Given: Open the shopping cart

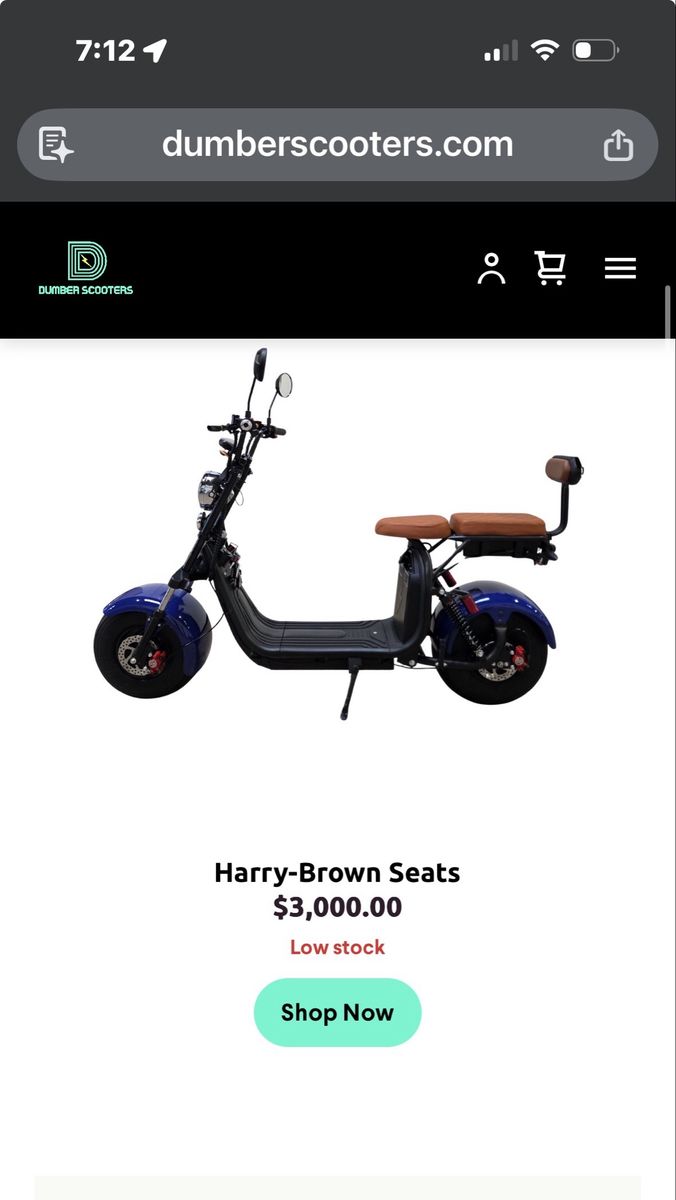Looking at the screenshot, I should pos(550,268).
